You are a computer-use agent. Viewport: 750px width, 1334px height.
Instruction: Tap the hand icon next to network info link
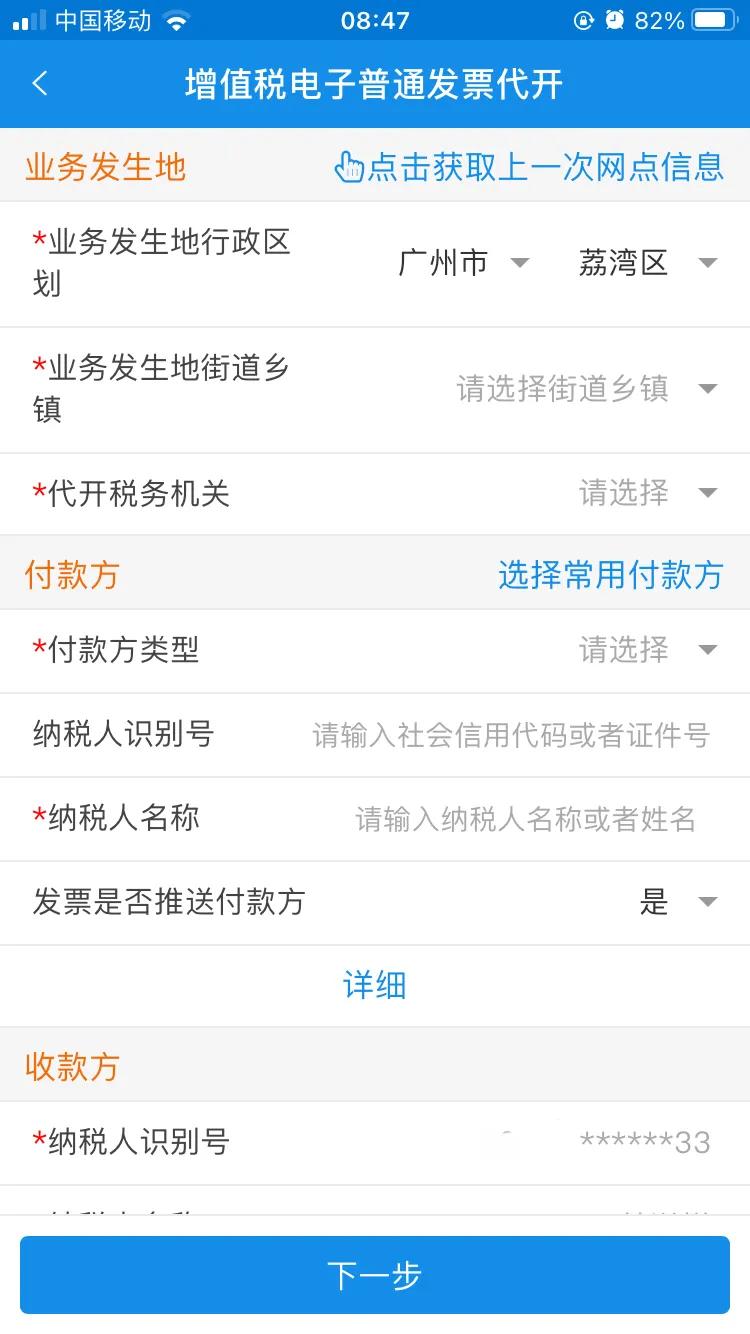349,167
